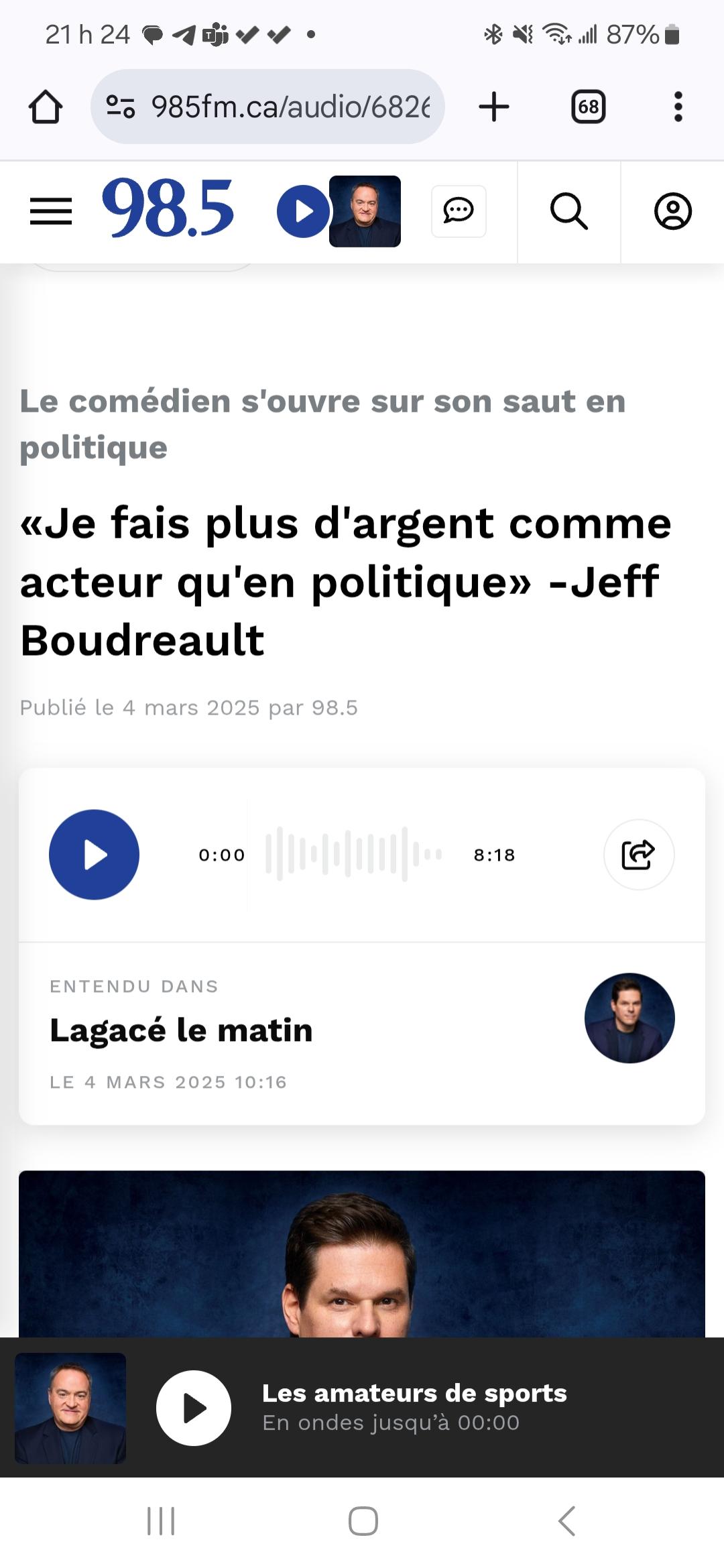The height and width of the screenshot is (1568, 724).
Task: Play Les amateurs de sports live
Action: 194,1408
